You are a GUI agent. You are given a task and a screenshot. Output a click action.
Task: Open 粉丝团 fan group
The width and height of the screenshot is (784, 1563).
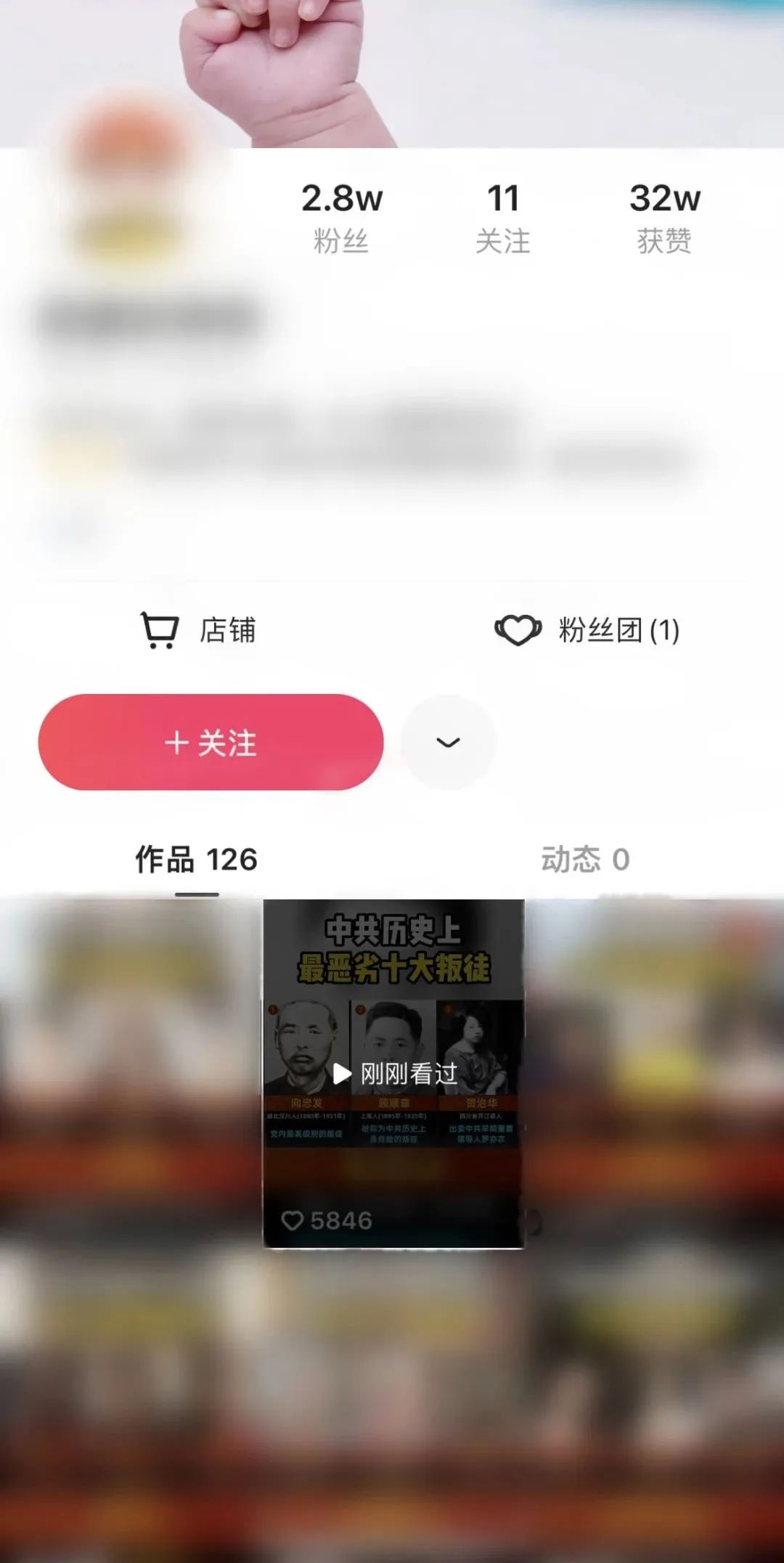coord(587,630)
